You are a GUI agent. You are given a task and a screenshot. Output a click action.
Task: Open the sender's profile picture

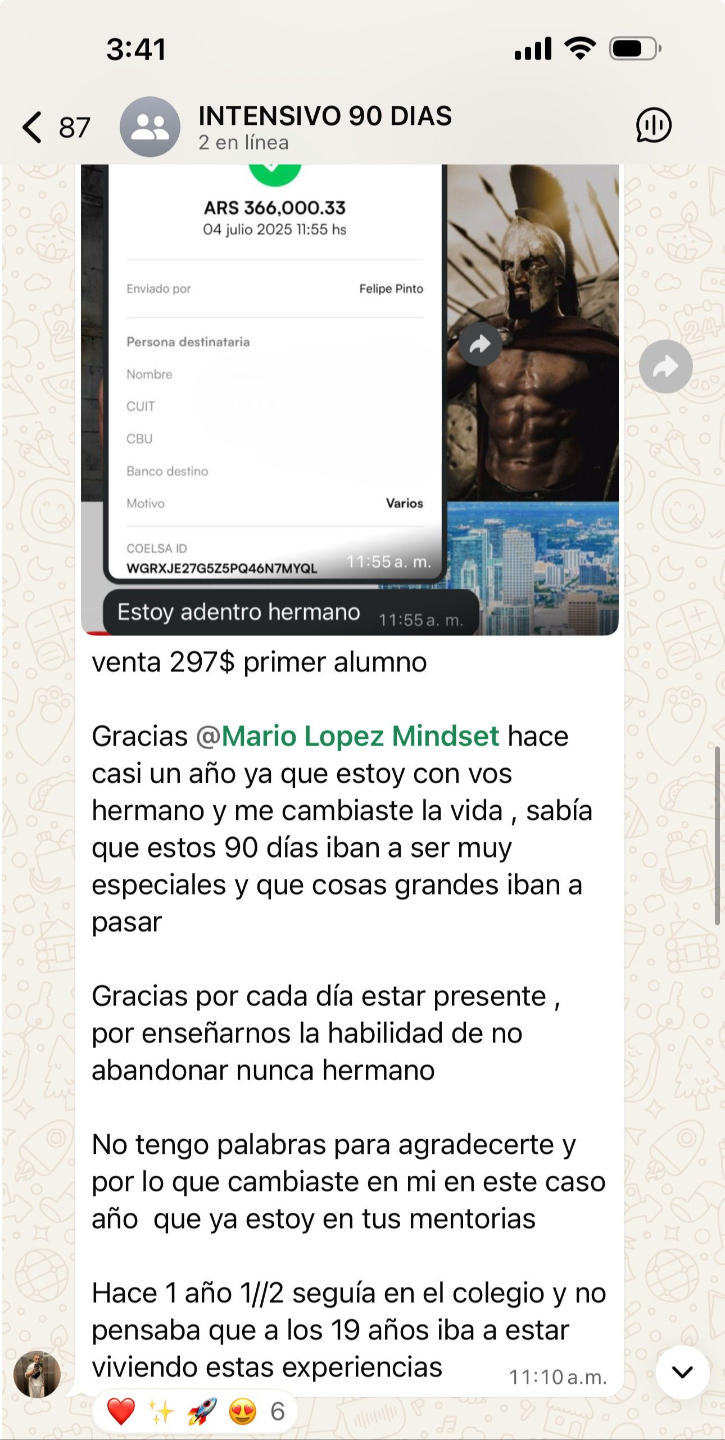[37, 1374]
